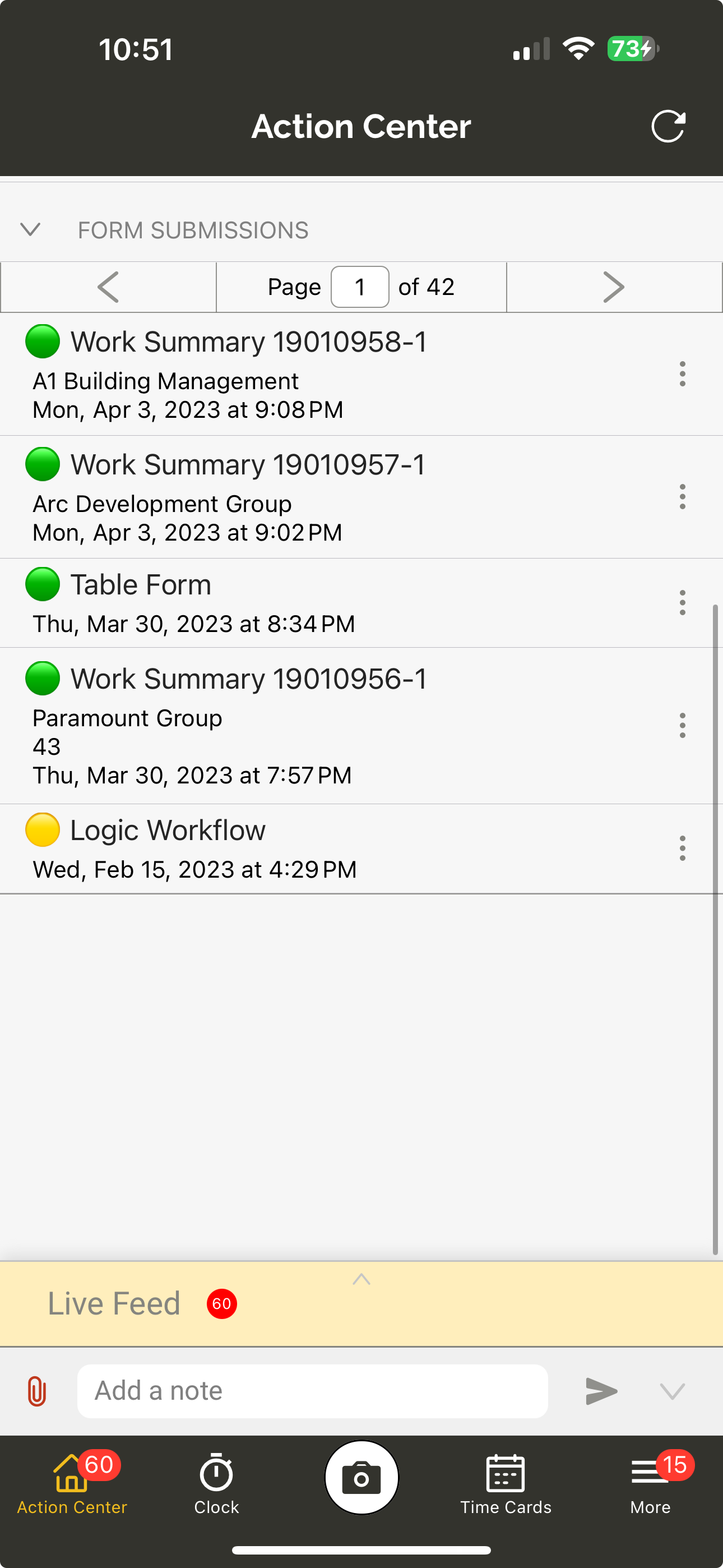The height and width of the screenshot is (1568, 723).
Task: Open options for Logic Workflow
Action: click(682, 848)
